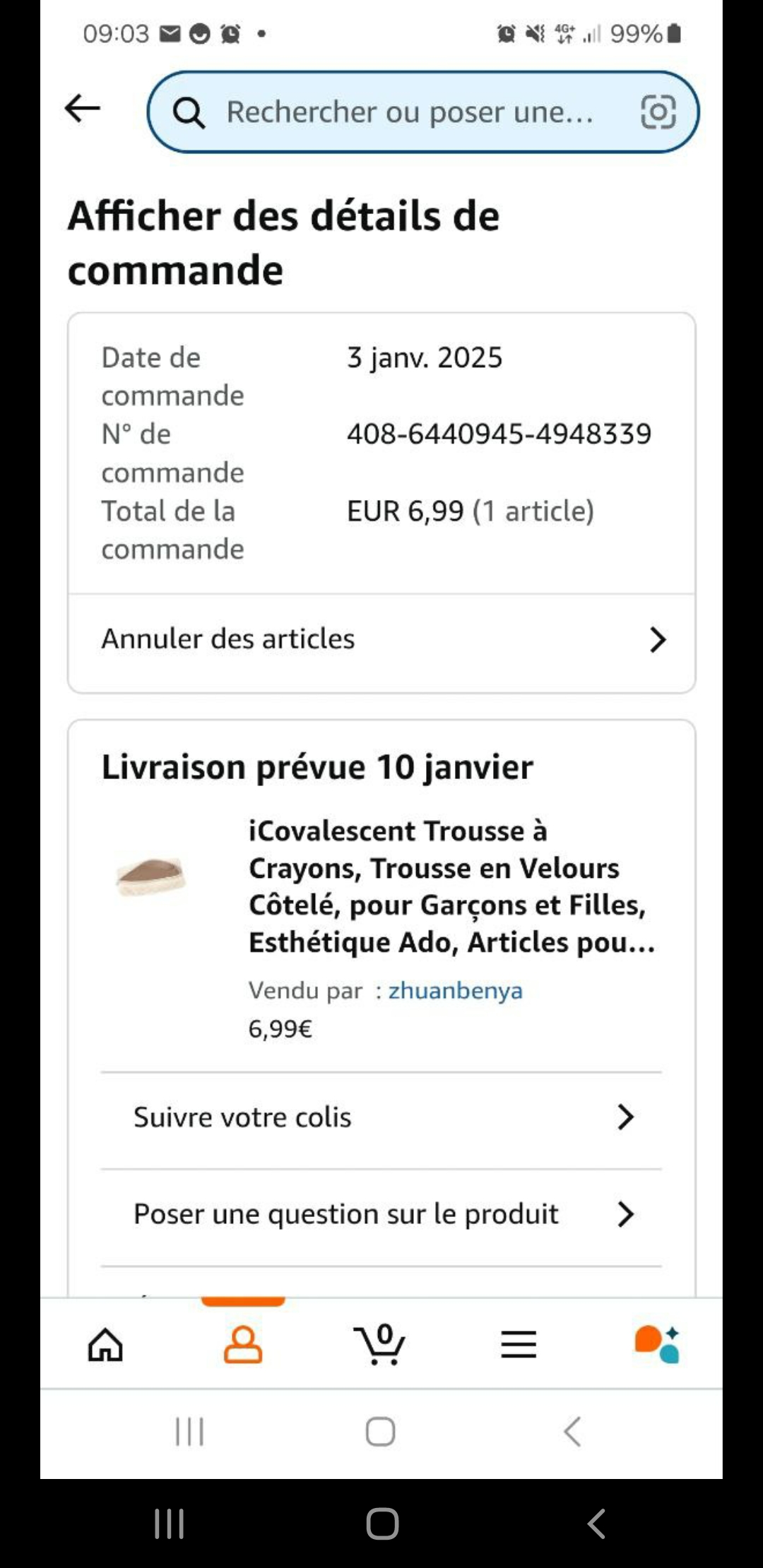Open the account profile tab

pos(243,1343)
